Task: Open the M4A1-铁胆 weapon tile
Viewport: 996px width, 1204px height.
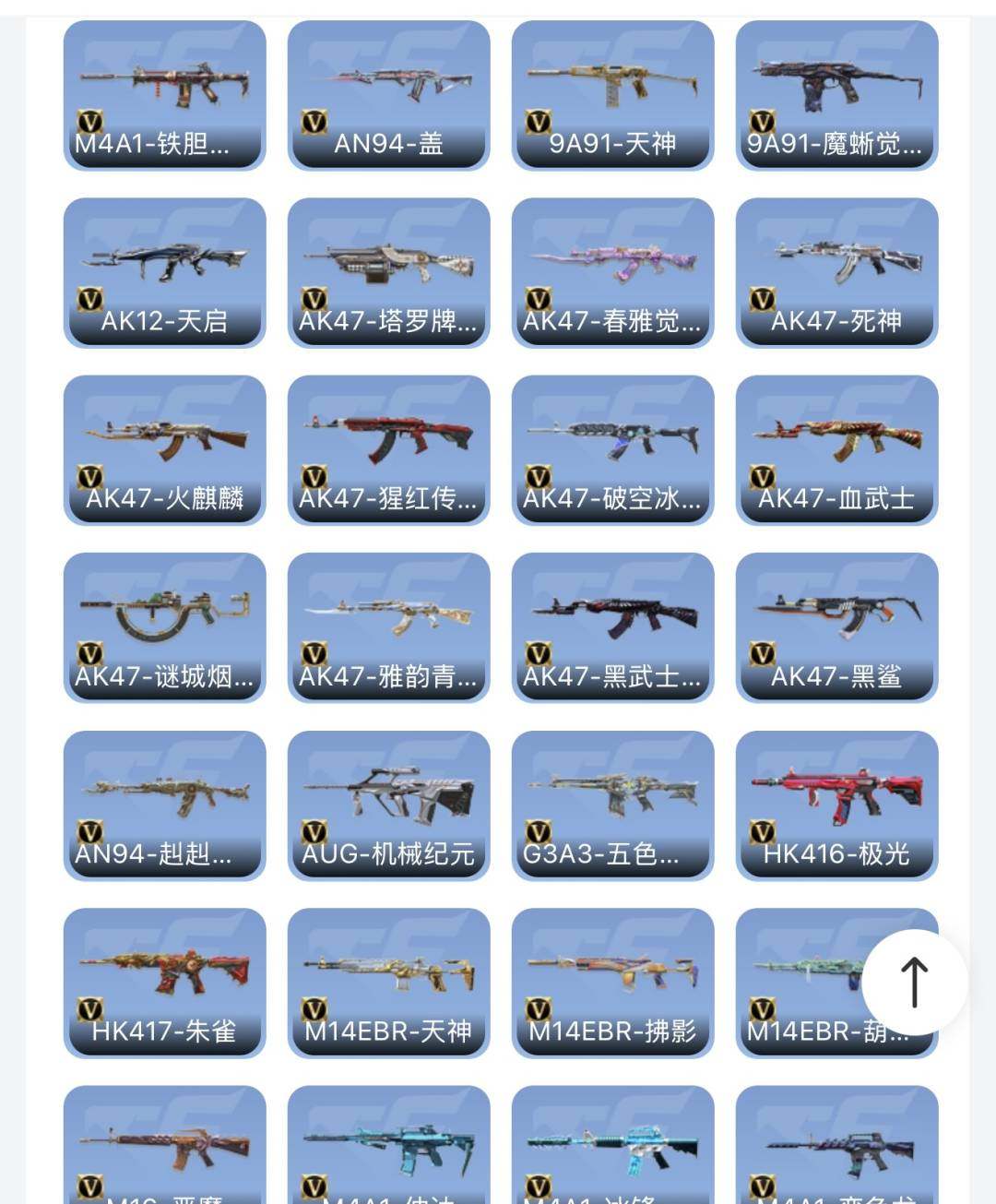Action: click(x=164, y=95)
